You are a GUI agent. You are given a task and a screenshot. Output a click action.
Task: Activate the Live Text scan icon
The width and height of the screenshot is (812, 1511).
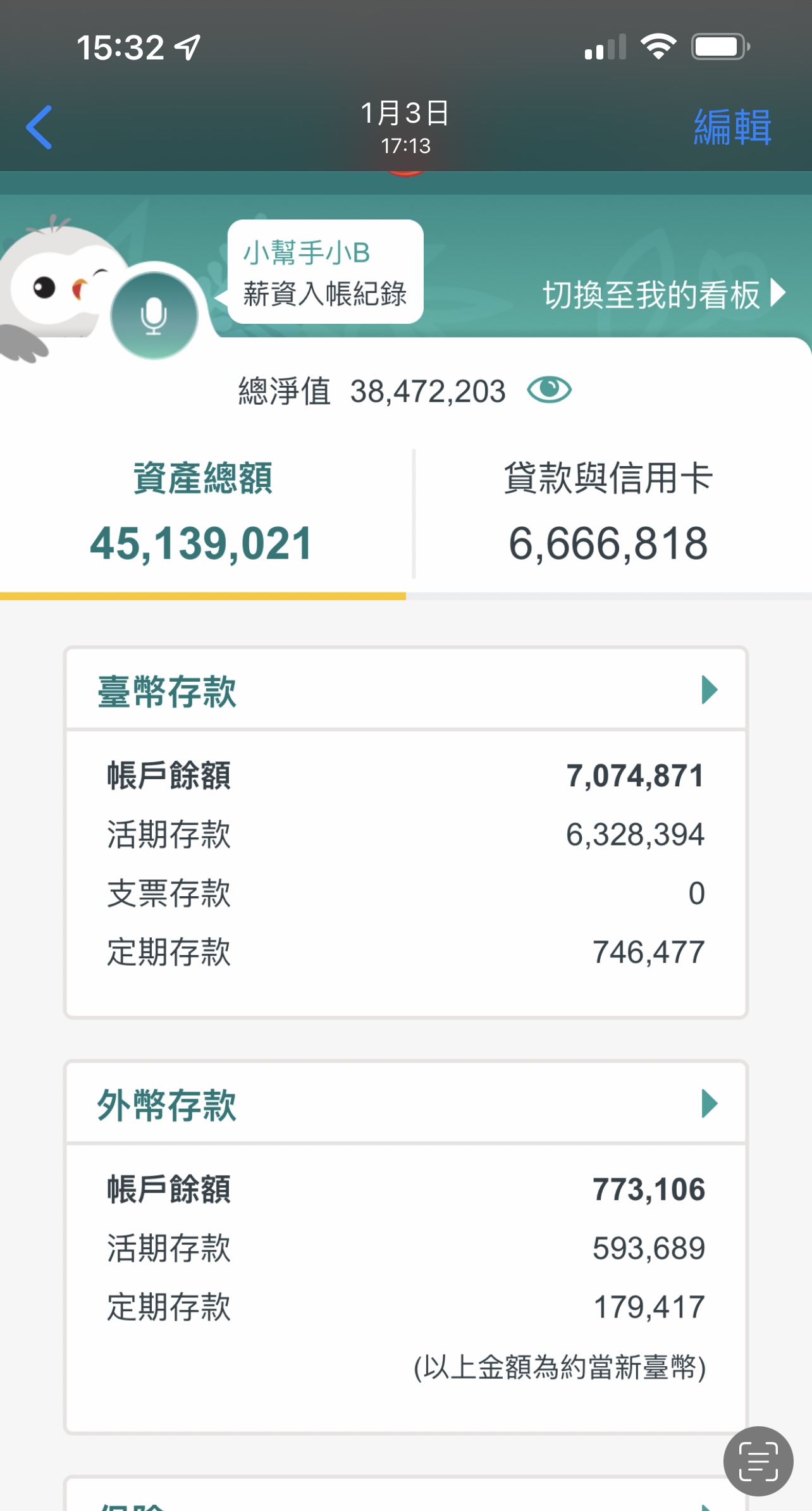coord(758,1461)
